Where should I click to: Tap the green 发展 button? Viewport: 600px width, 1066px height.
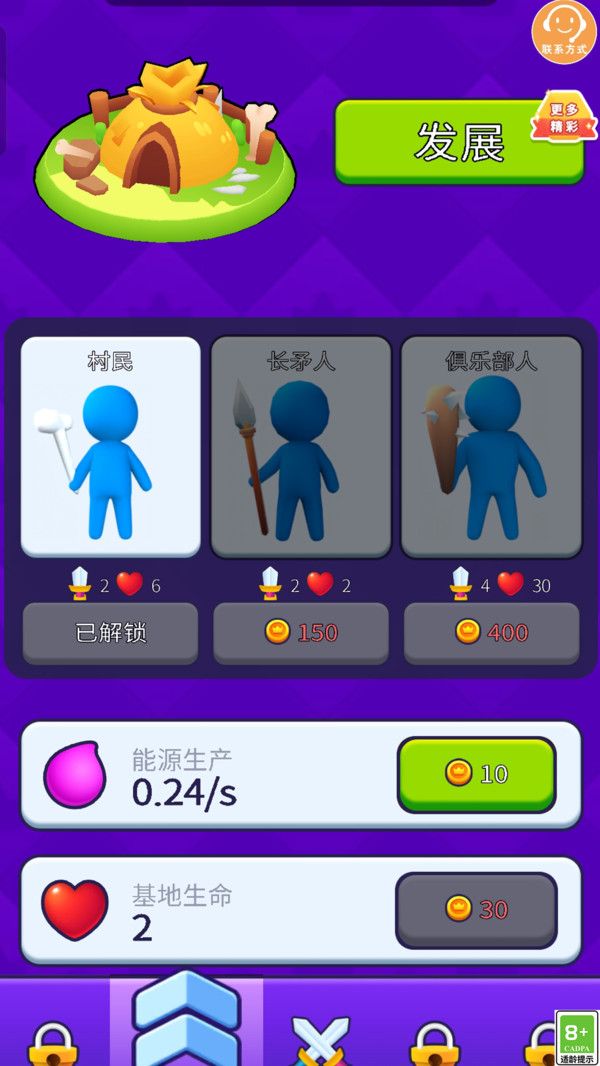(x=445, y=142)
